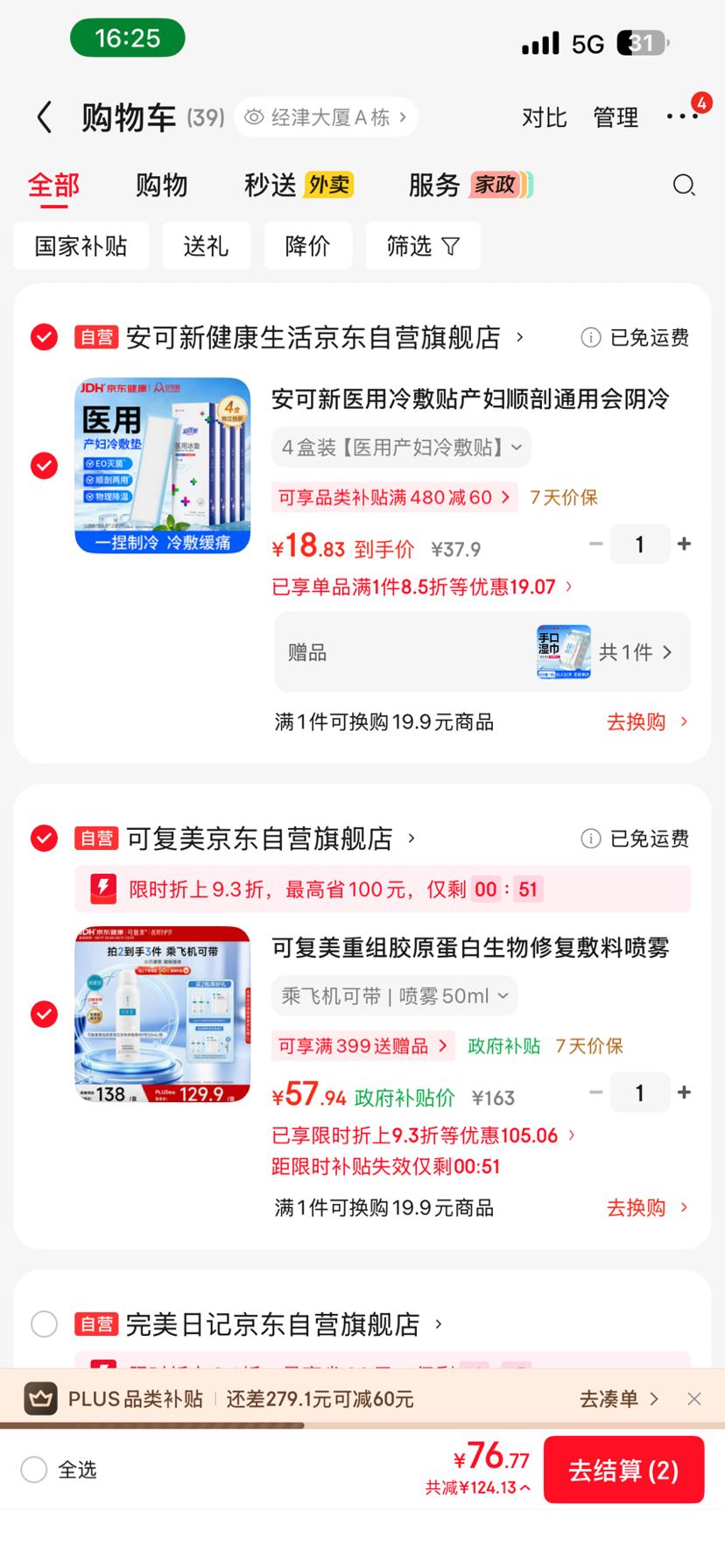Switch to the 购物 tab
The width and height of the screenshot is (725, 1568).
161,185
